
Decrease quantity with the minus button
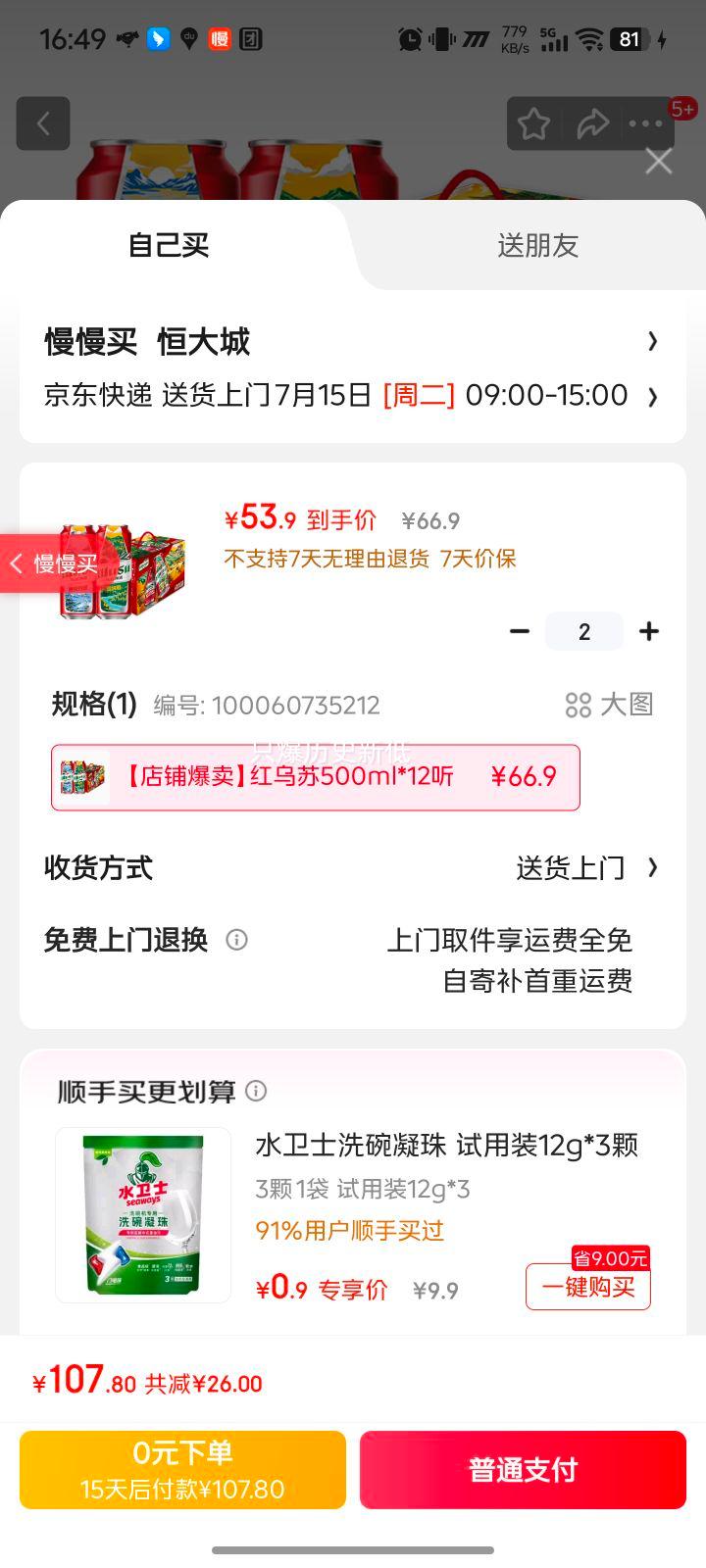[520, 631]
